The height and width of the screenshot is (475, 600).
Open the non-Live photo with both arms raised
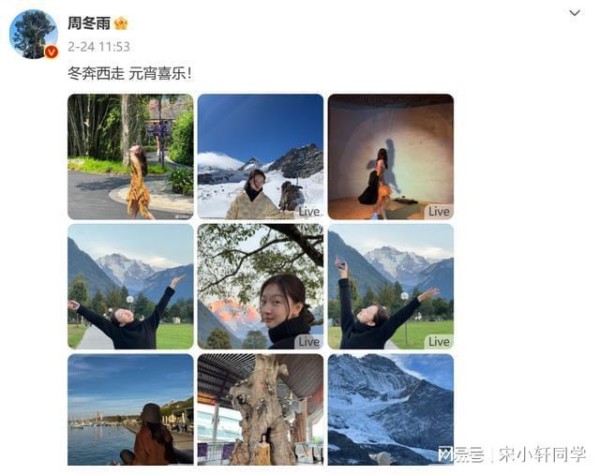(130, 286)
